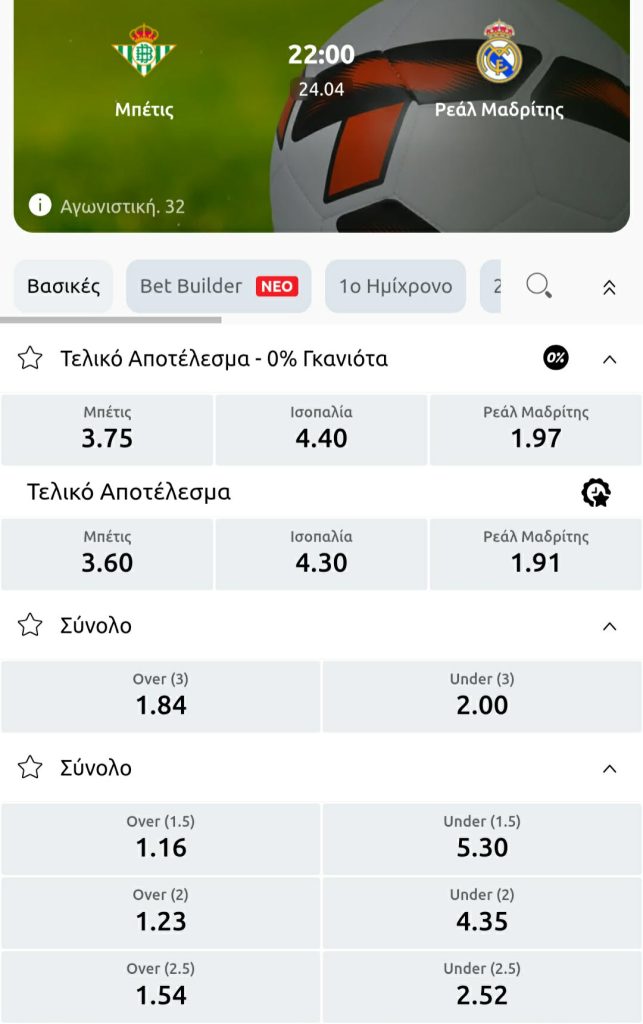The width and height of the screenshot is (643, 1024).
Task: Pick Ισοπαλία at odds 4.30
Action: [321, 553]
